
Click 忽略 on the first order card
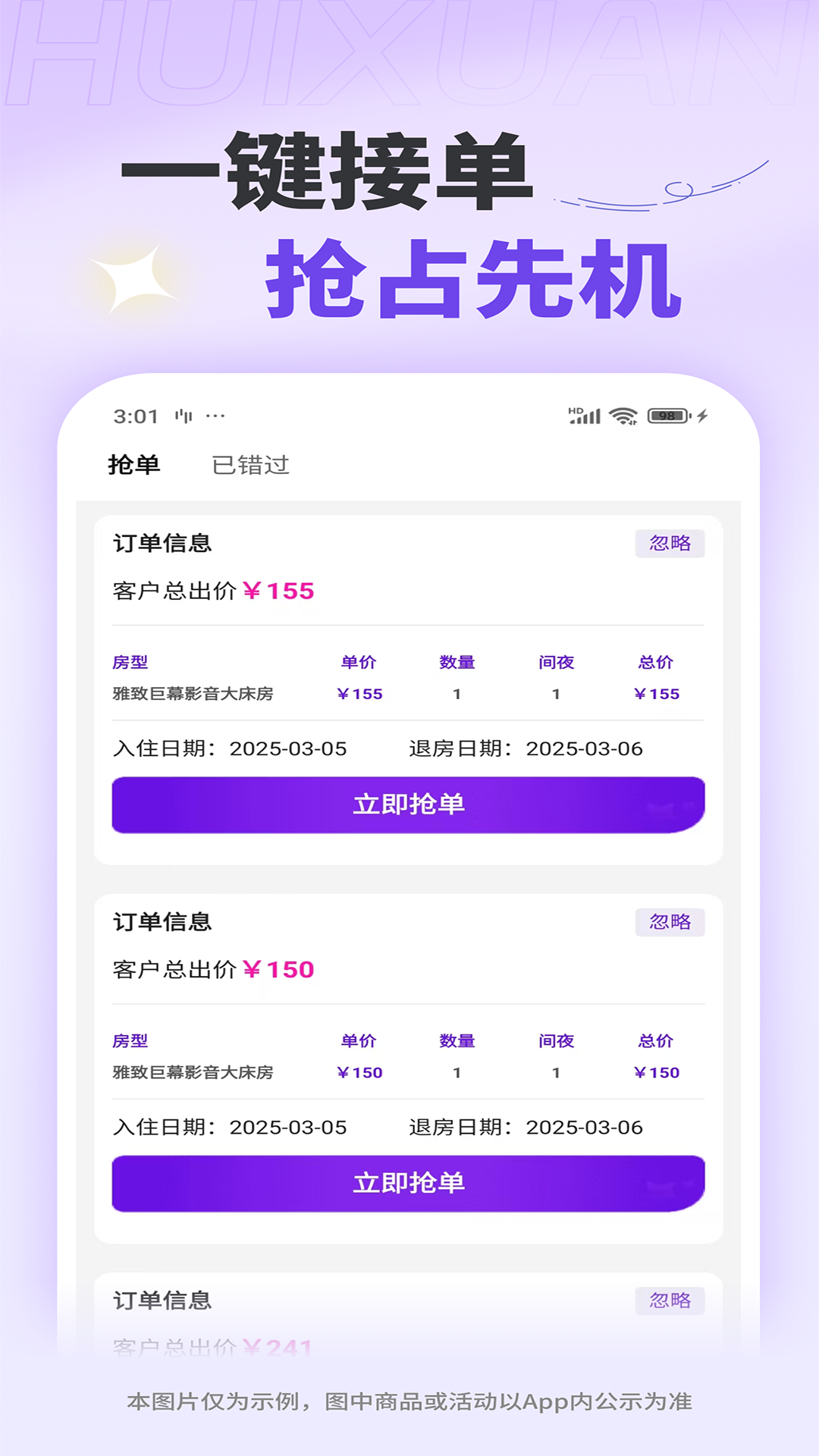click(x=670, y=544)
